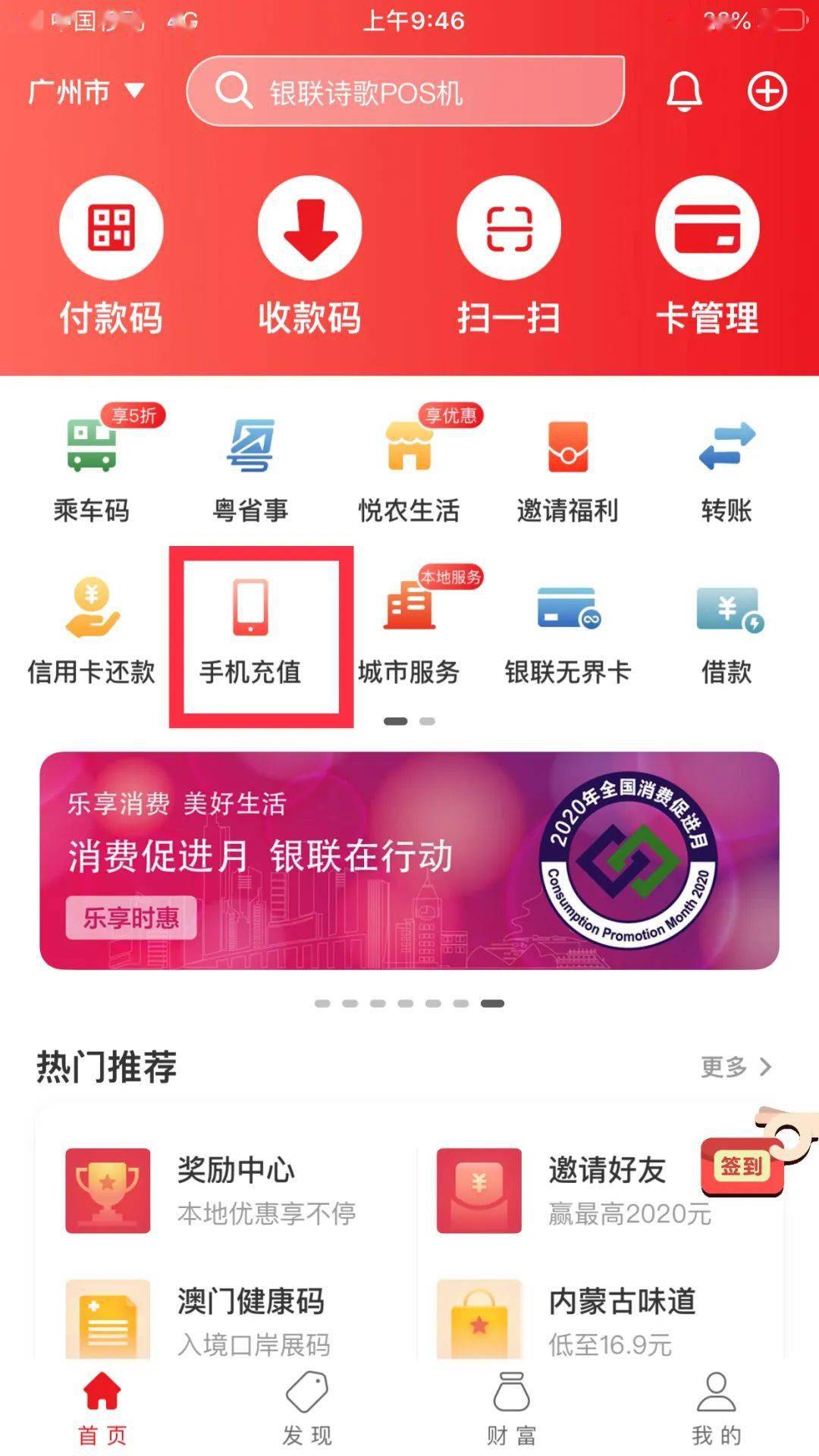Switch to the 我的 tab
The image size is (819, 1456).
pos(717,1410)
